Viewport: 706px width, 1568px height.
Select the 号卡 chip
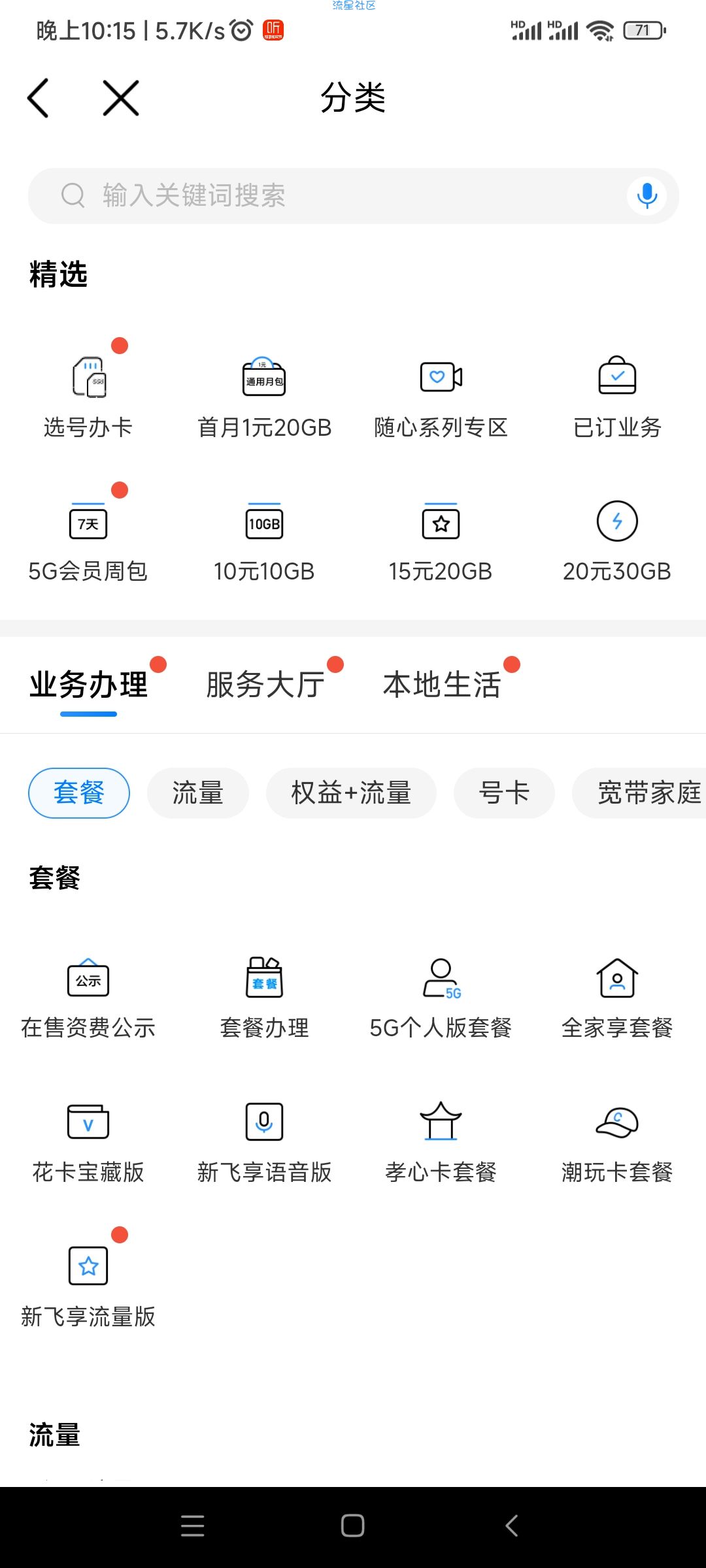coord(504,792)
